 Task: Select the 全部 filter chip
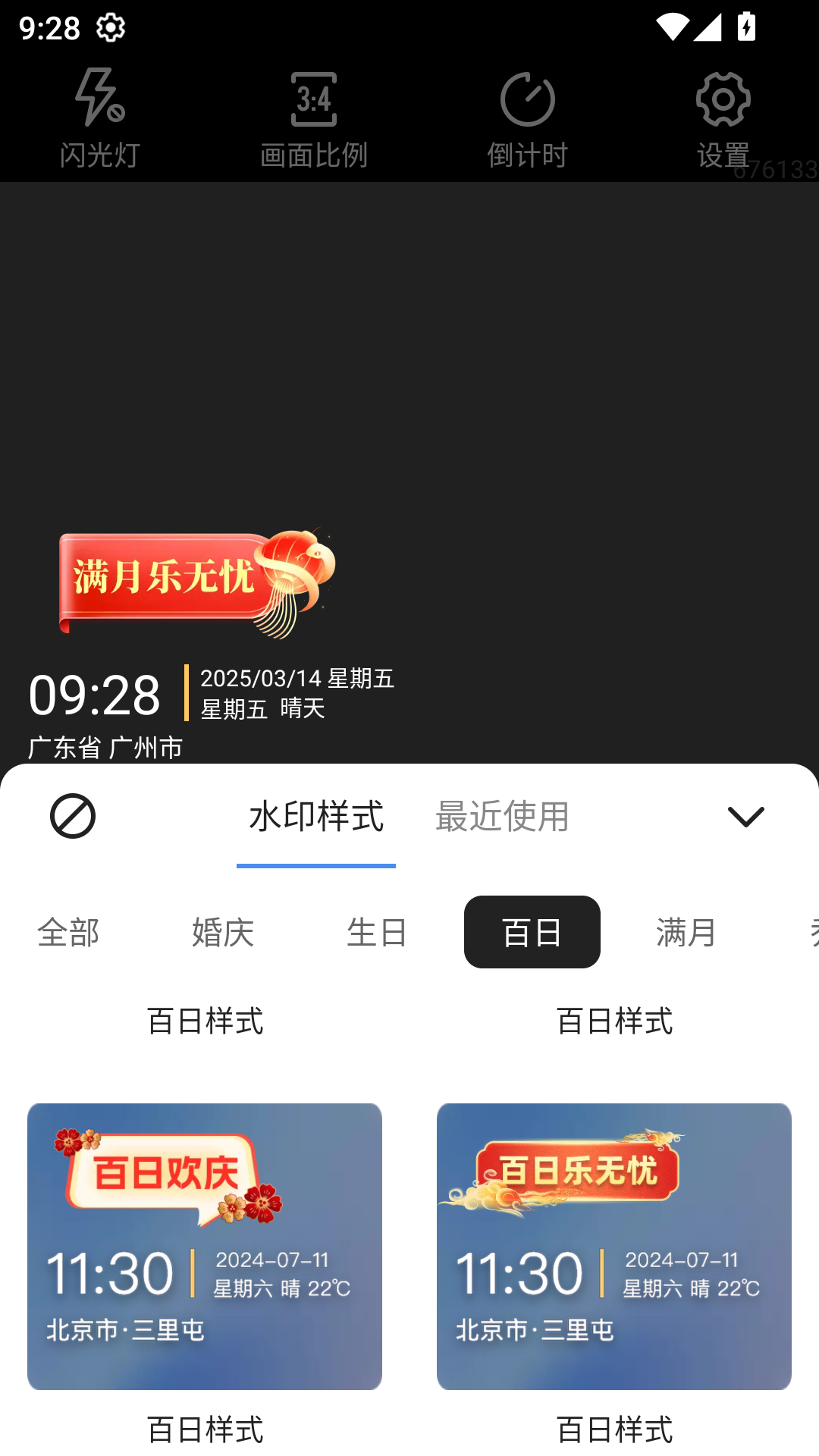(x=69, y=932)
